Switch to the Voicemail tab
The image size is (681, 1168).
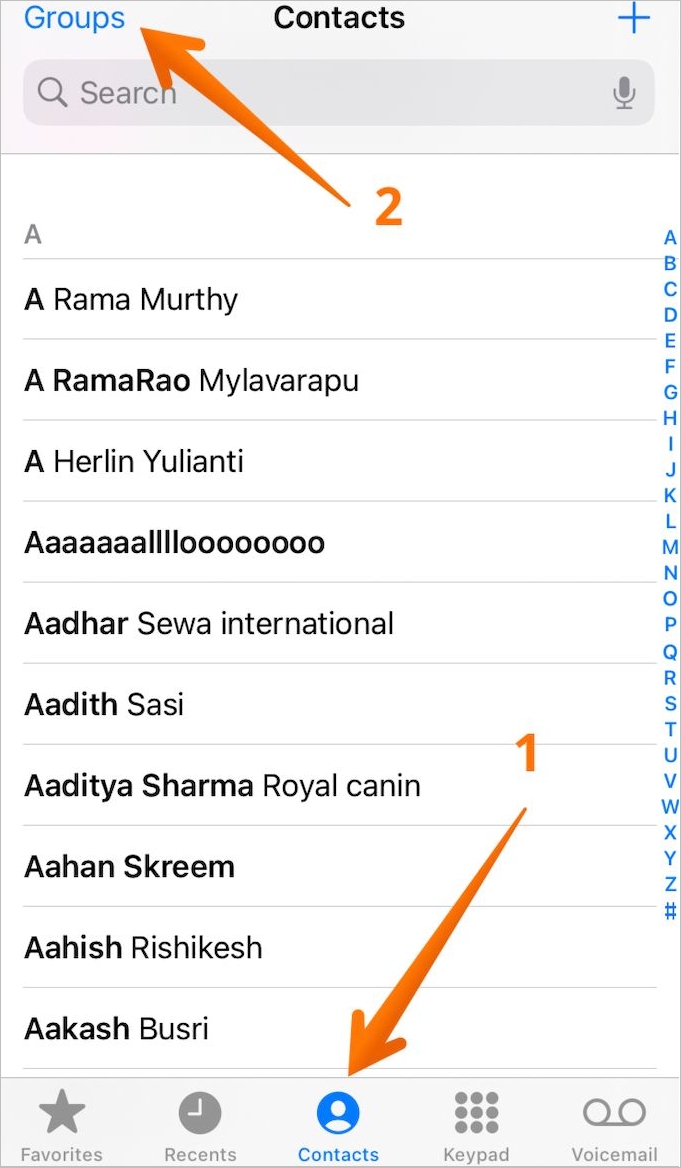614,1126
